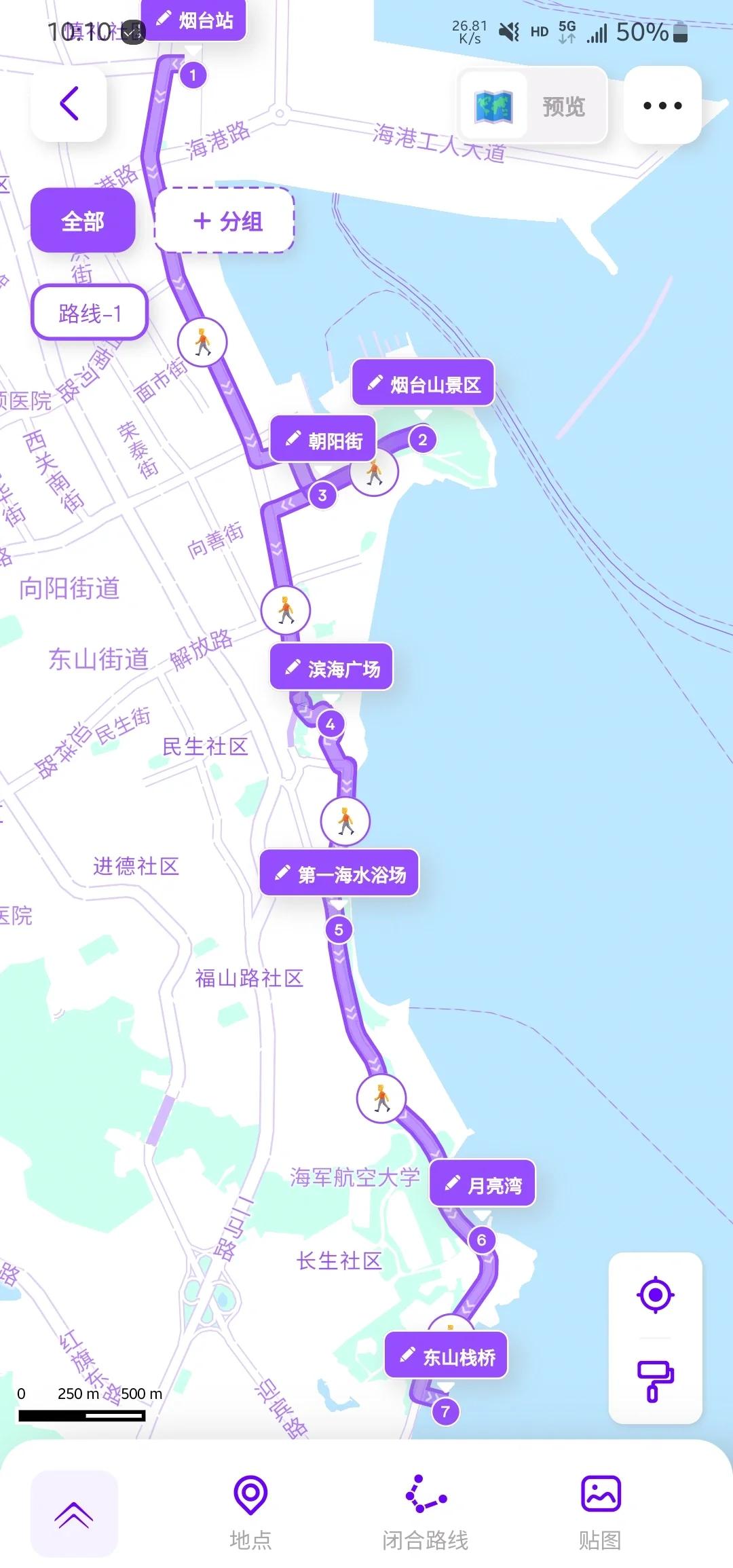Edit the 滨海广场 waypoint label
Viewport: 733px width, 1568px height.
coord(332,669)
